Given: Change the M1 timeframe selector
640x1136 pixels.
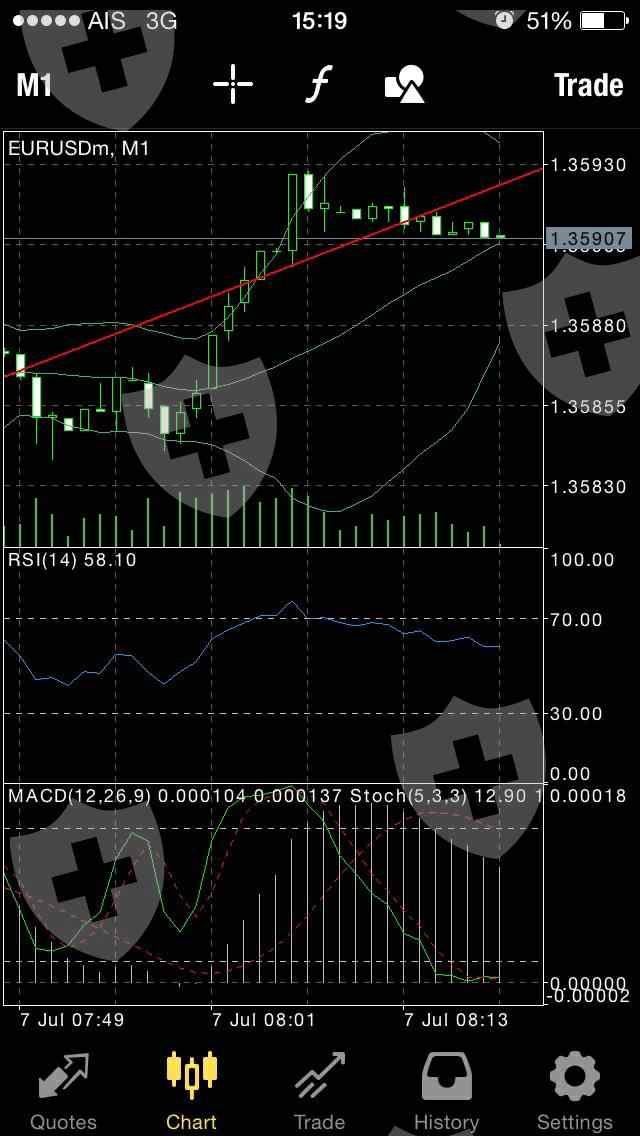Looking at the screenshot, I should (x=34, y=85).
